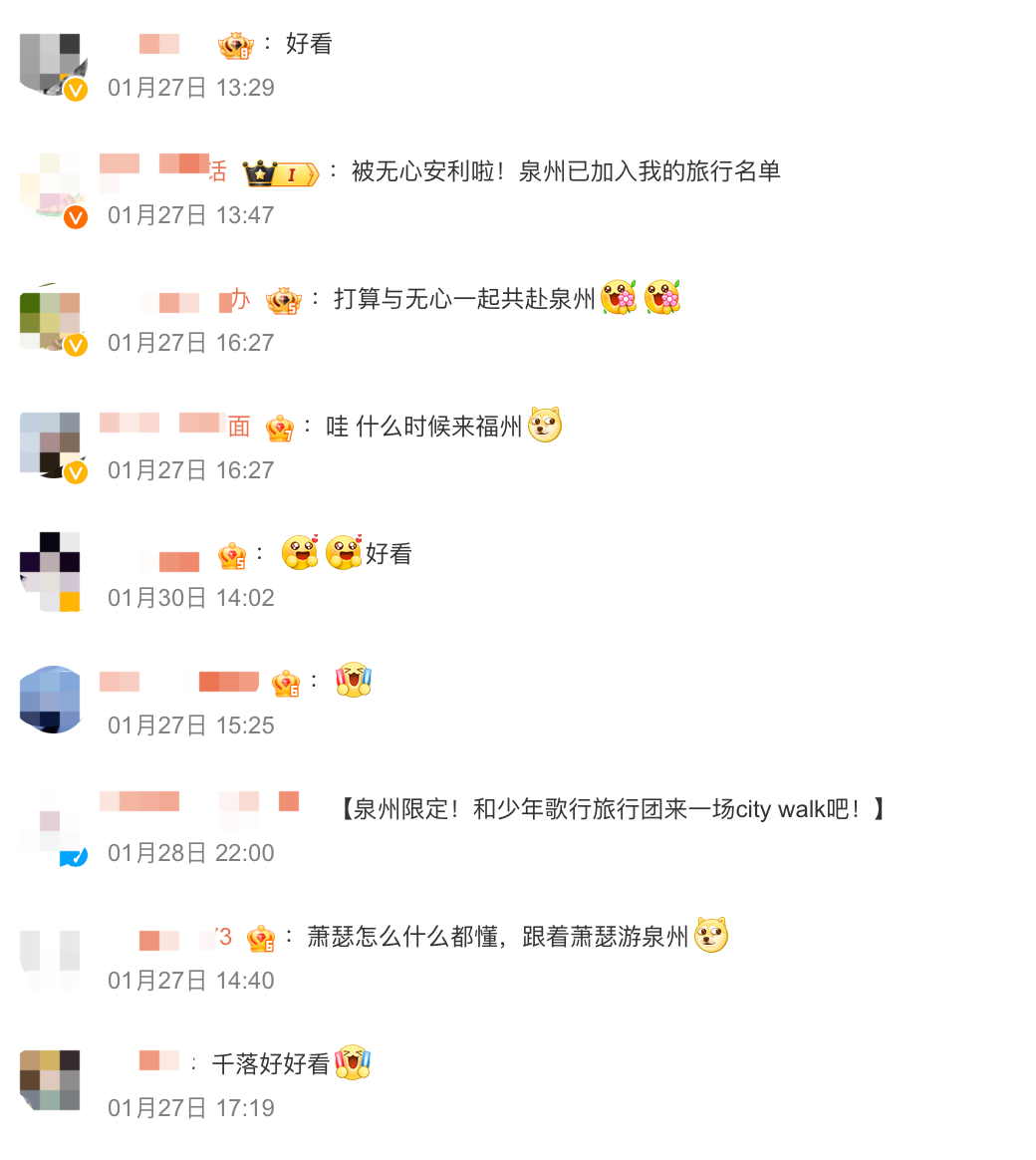Click the avatar of the bottom 17:19 commenter
Viewport: 1036px width, 1160px height.
tap(50, 1078)
